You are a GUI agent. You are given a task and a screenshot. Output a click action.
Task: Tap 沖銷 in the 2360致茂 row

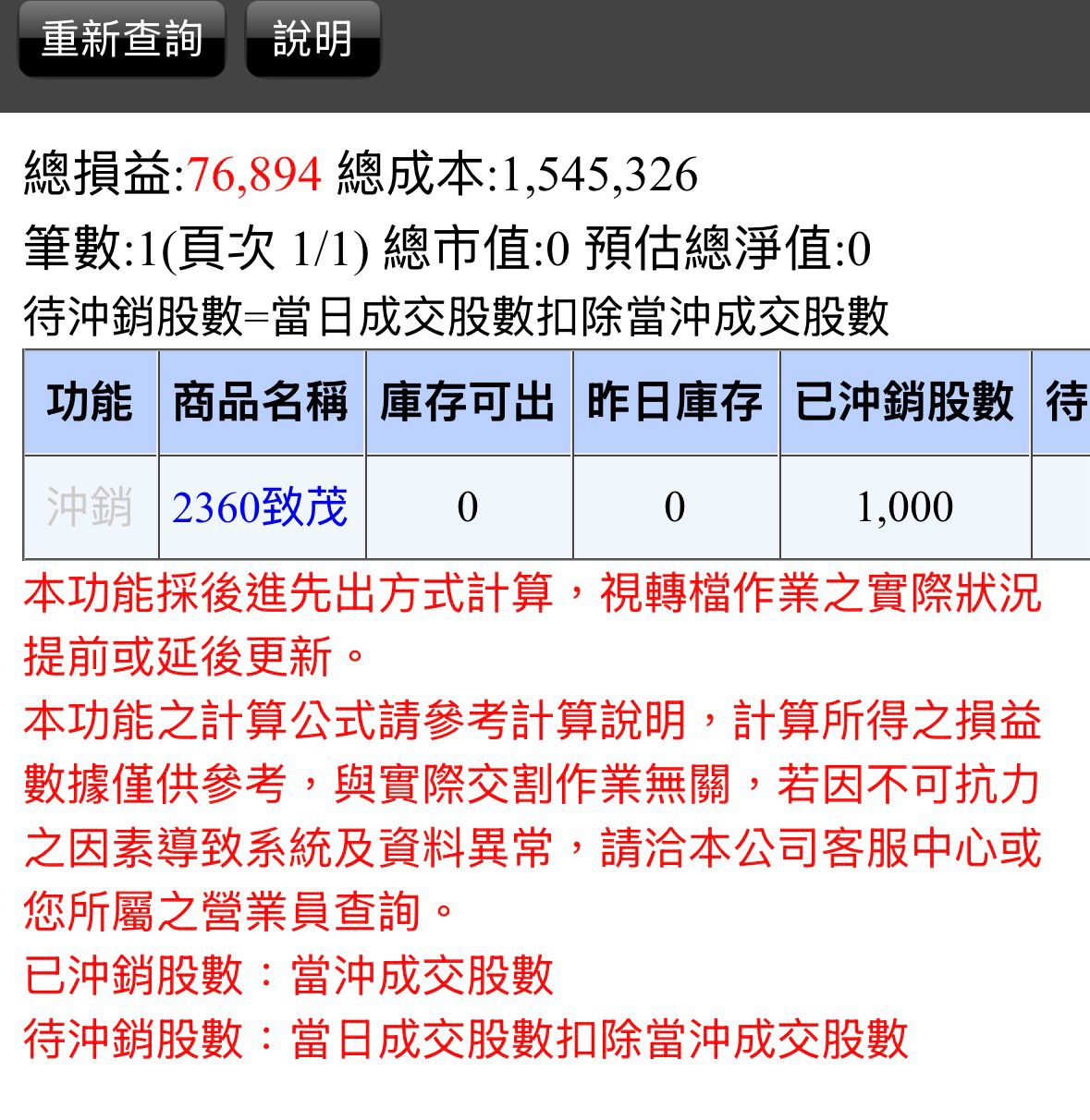coord(90,507)
